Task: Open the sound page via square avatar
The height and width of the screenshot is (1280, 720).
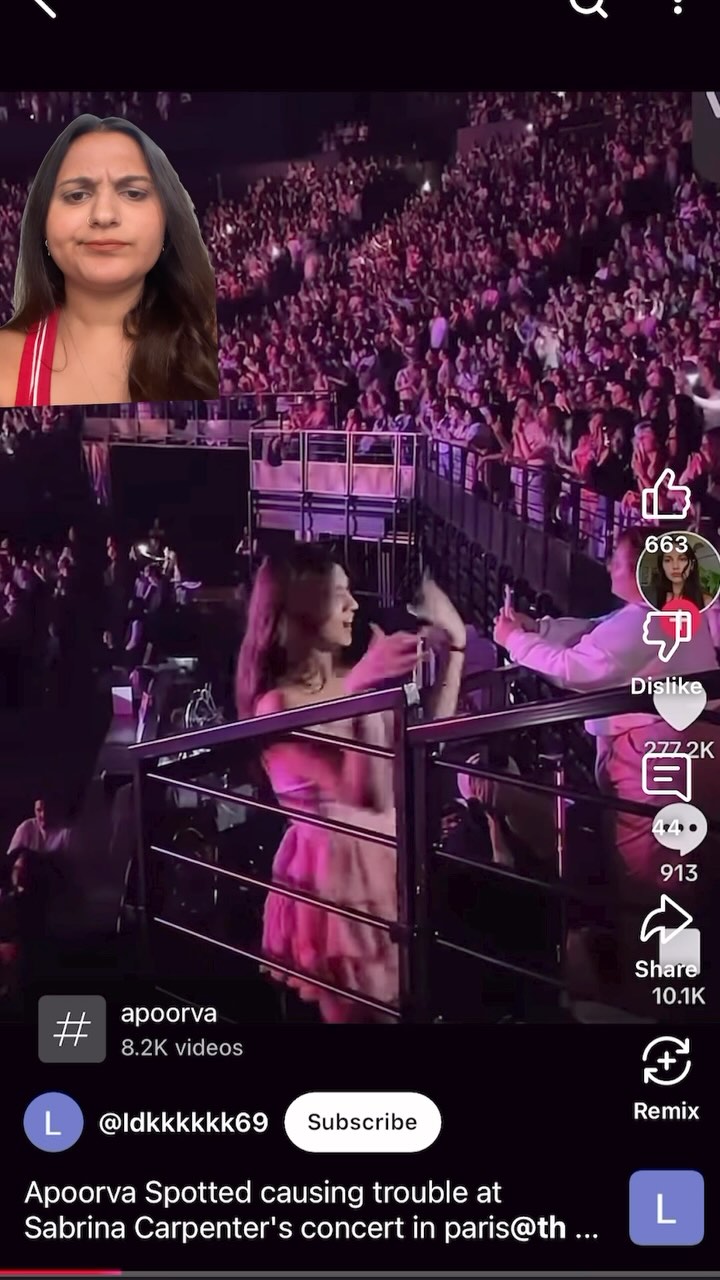Action: [666, 1208]
